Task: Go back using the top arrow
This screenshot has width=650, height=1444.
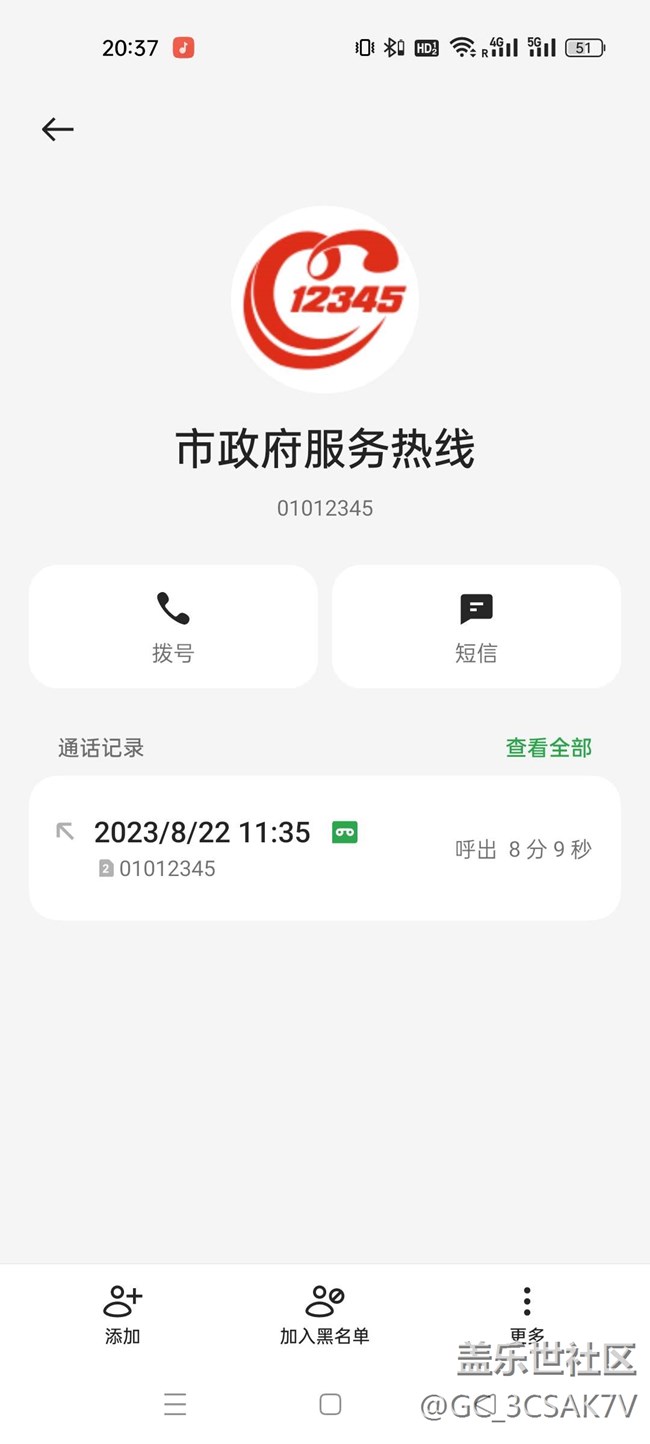Action: 58,129
